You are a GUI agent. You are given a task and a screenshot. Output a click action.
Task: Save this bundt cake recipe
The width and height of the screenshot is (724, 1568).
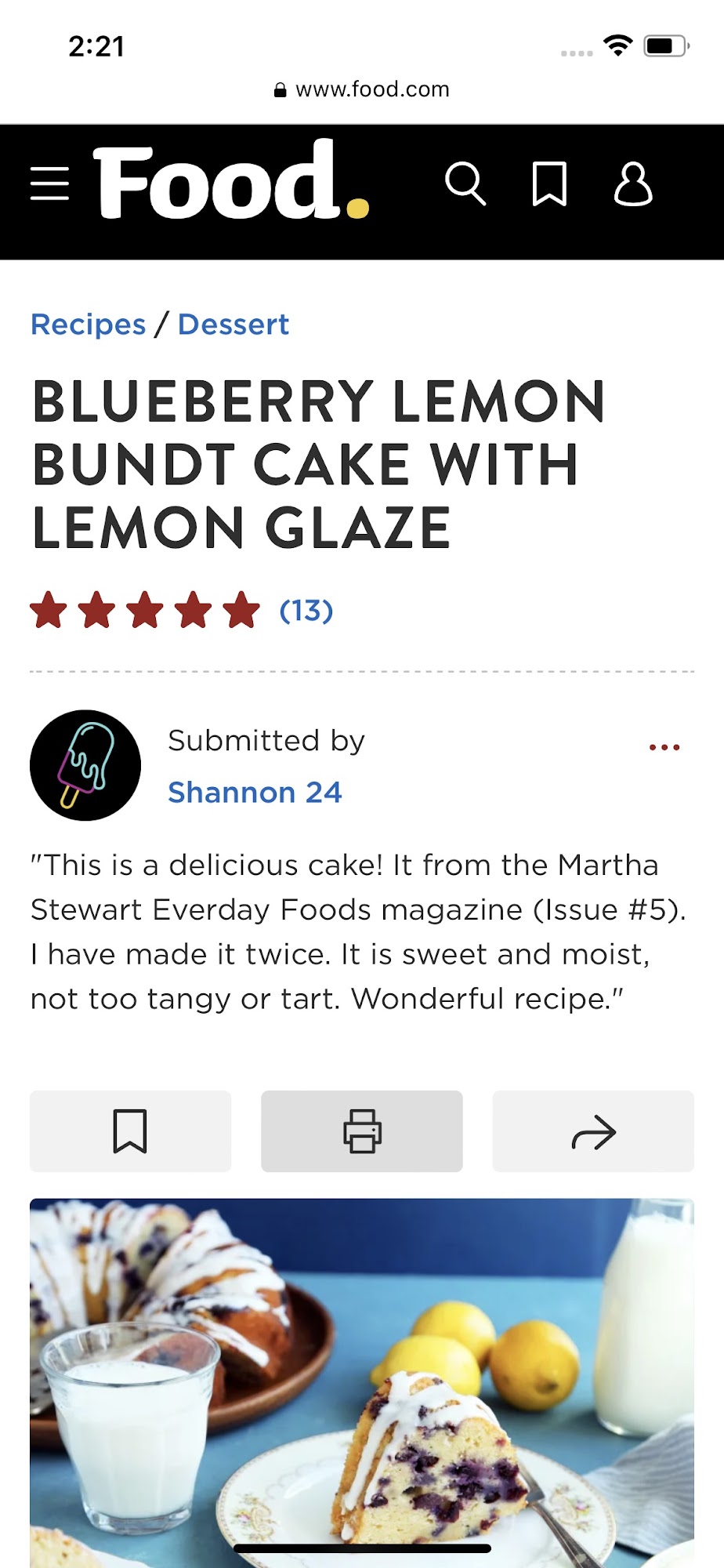tap(130, 1131)
